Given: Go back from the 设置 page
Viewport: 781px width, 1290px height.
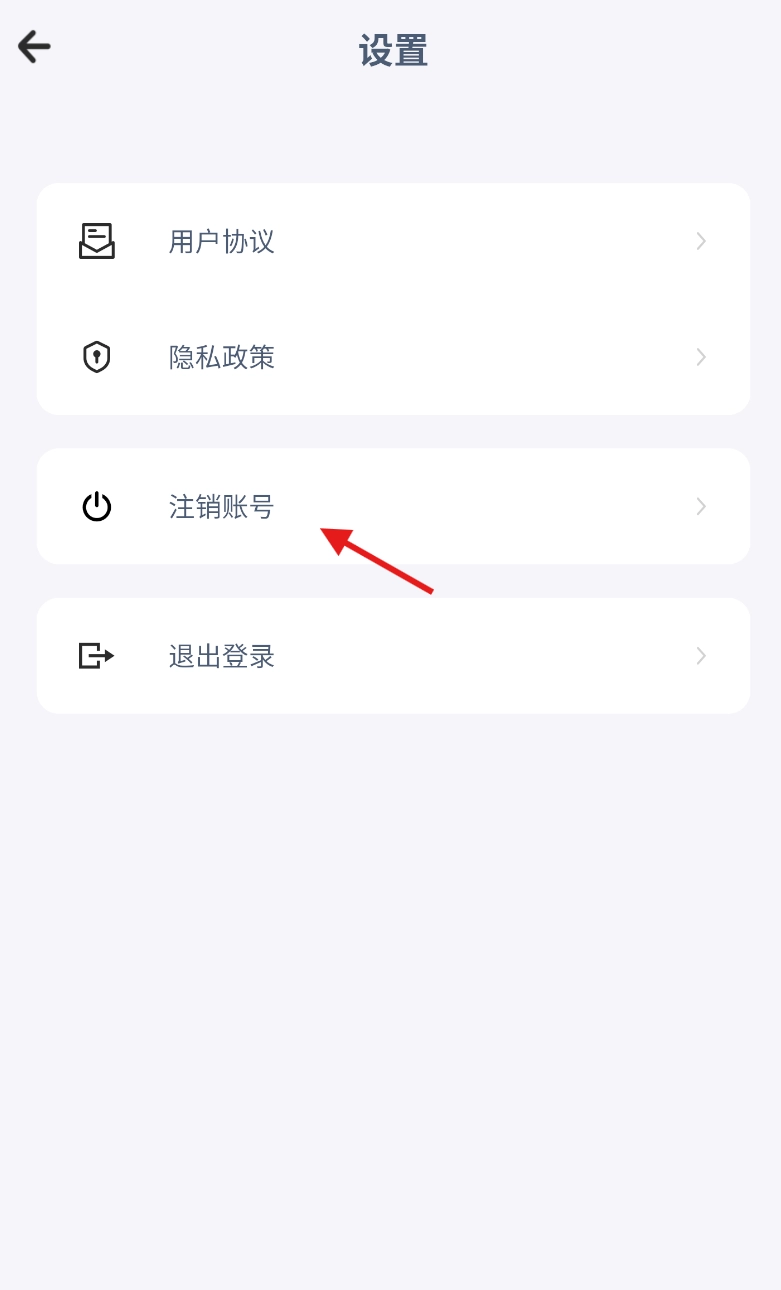Looking at the screenshot, I should (x=34, y=47).
